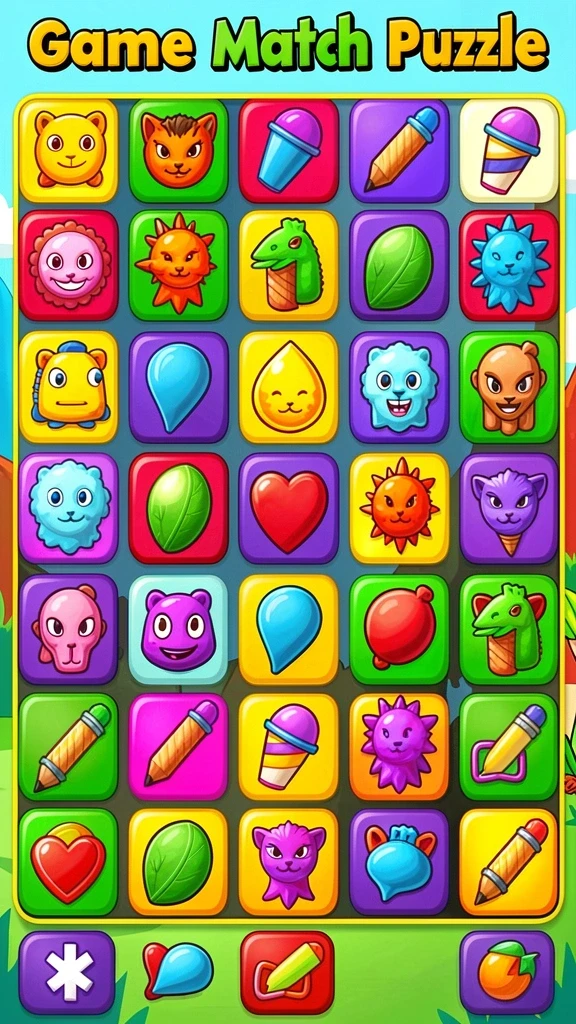Tap the brown bear tile on green
This screenshot has width=576, height=1024.
point(509,387)
